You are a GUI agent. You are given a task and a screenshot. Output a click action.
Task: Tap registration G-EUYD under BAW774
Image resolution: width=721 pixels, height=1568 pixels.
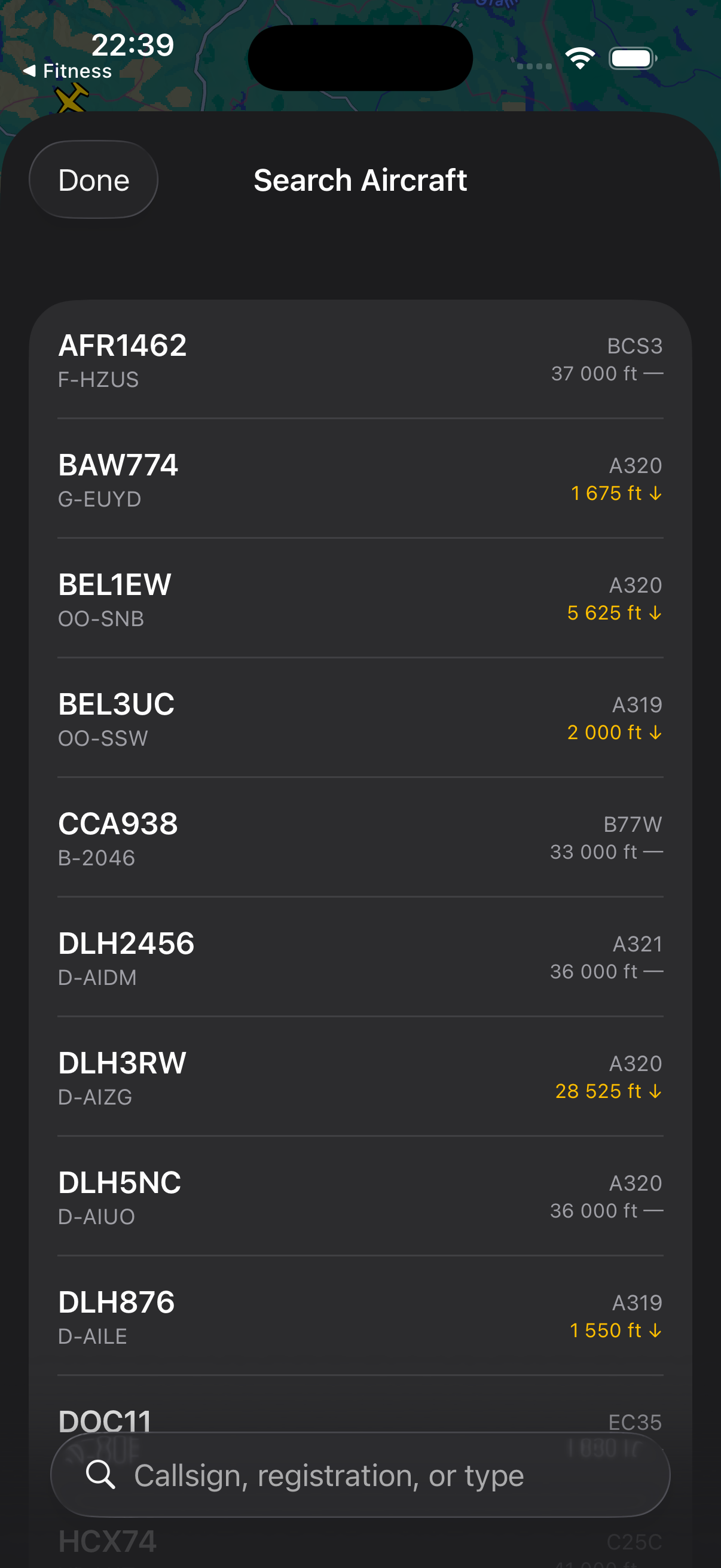pos(100,499)
